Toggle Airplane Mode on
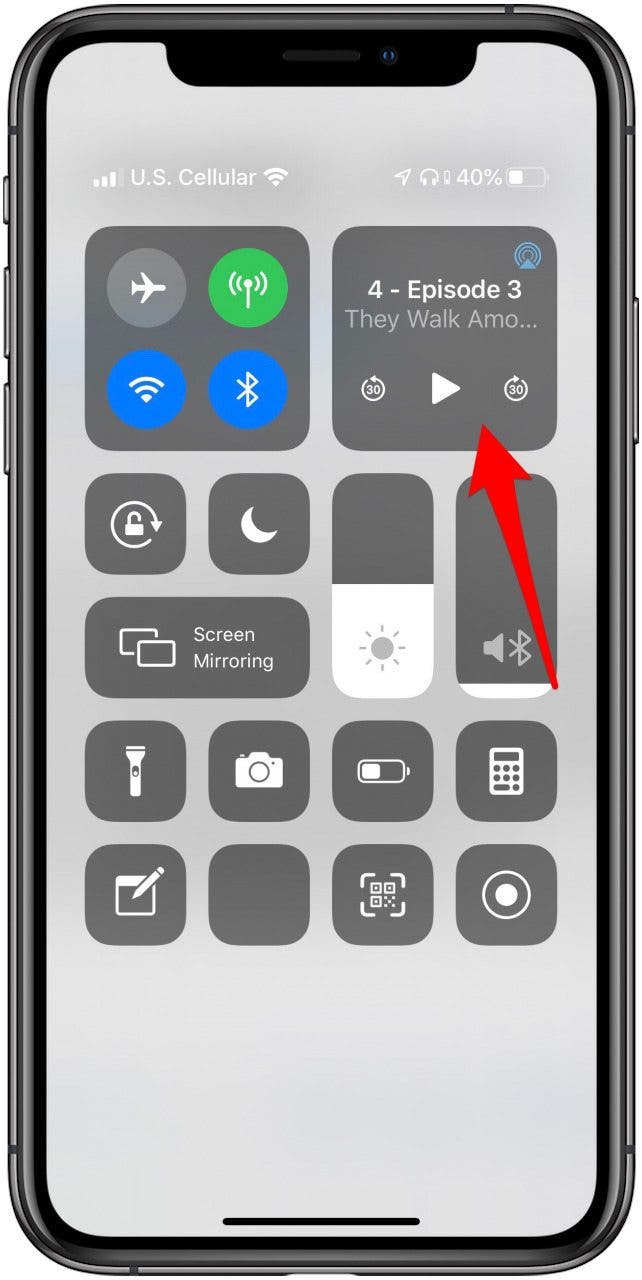642x1280 pixels. (x=147, y=289)
